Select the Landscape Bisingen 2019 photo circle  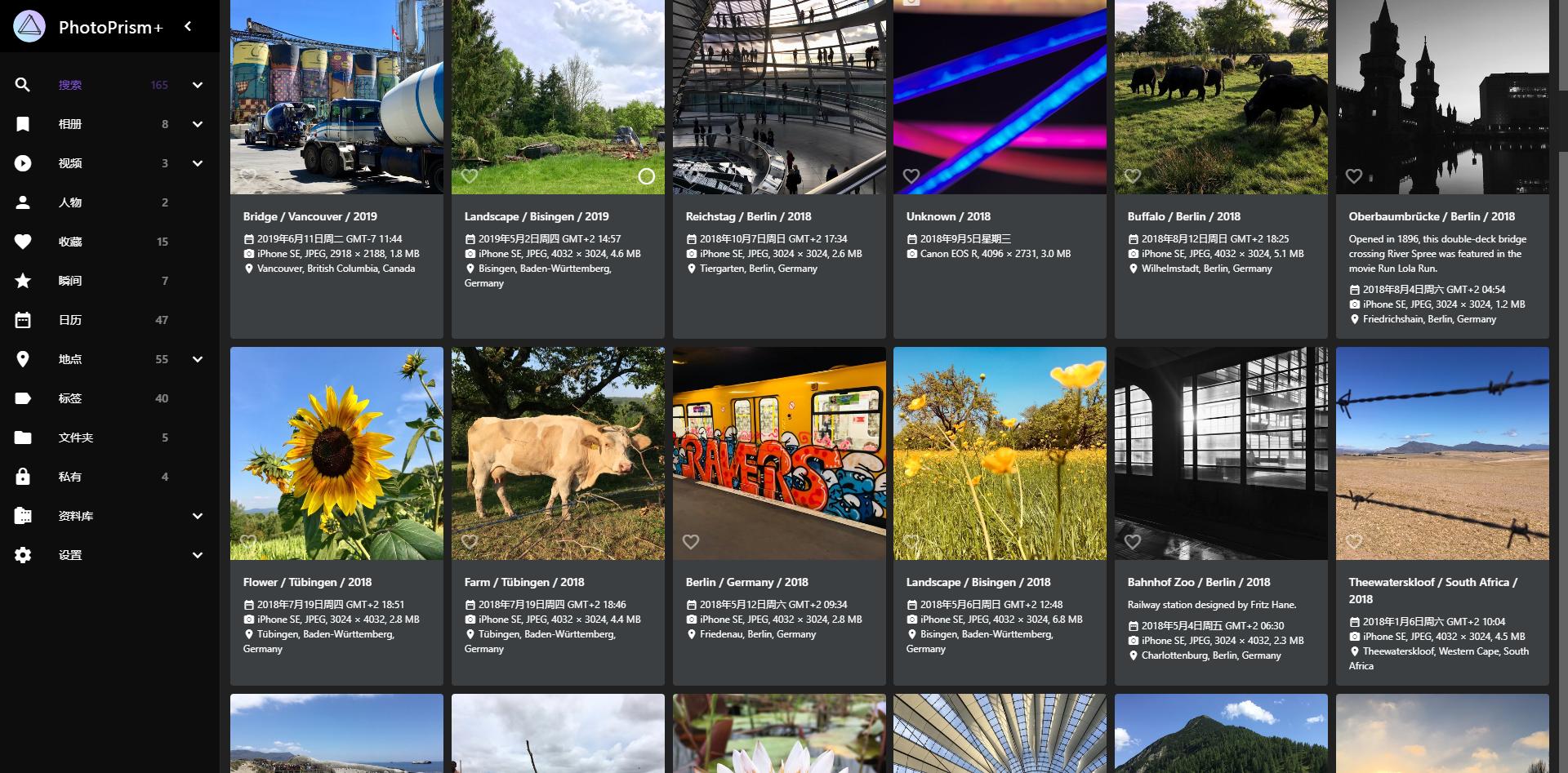coord(646,176)
